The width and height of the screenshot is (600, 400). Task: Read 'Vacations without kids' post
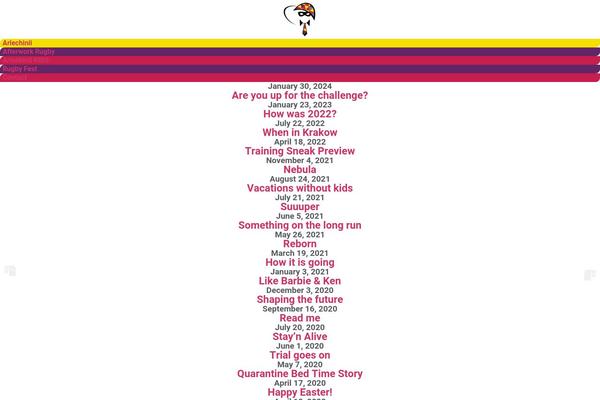coord(299,188)
